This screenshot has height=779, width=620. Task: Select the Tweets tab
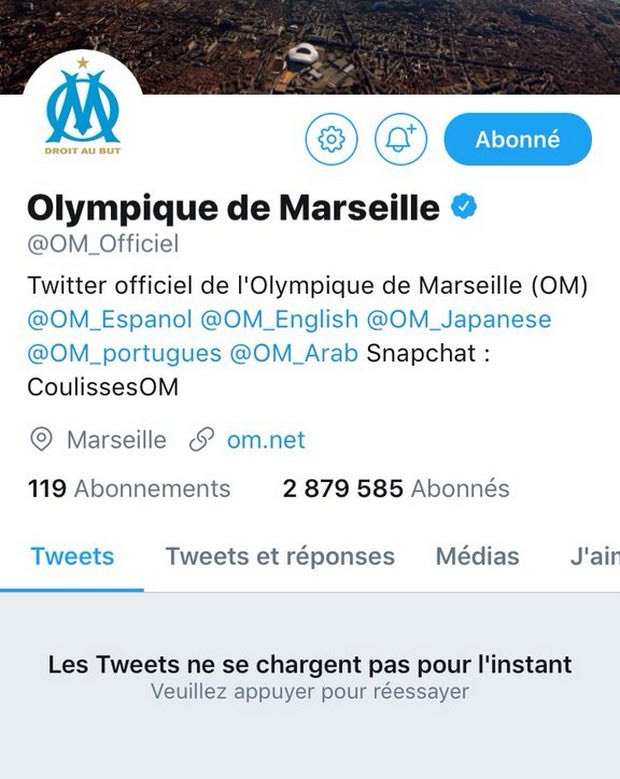point(72,557)
